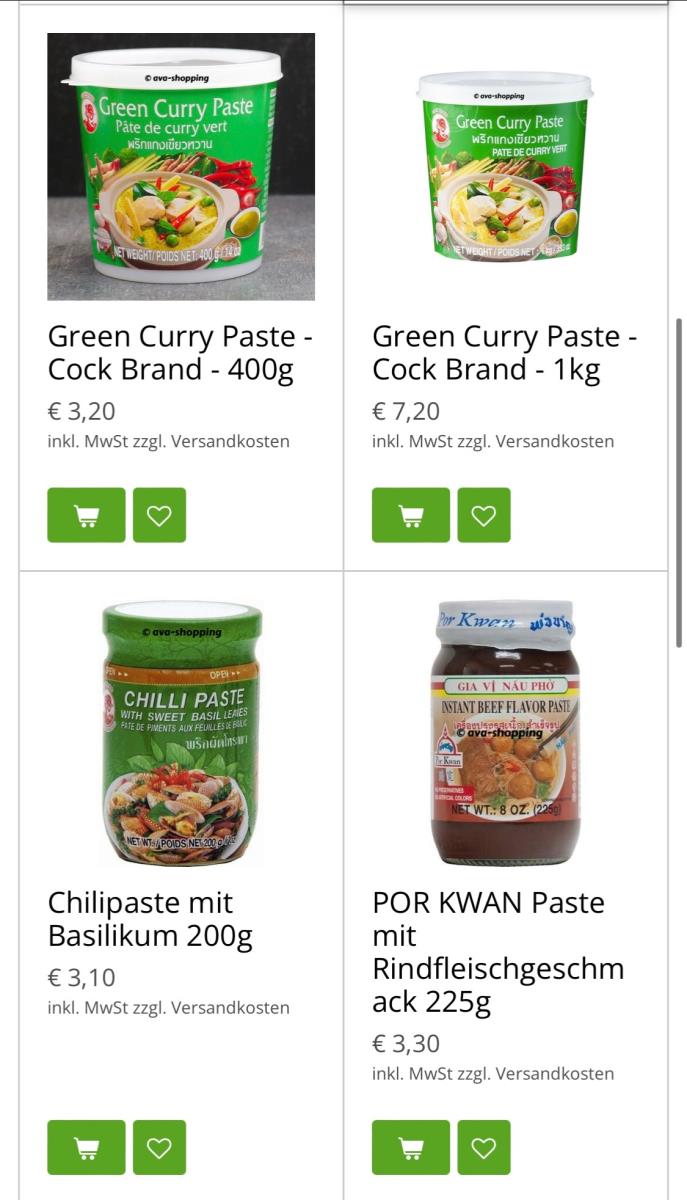
Task: Add POR KWAN Paste 225g to cart
Action: [x=411, y=1147]
